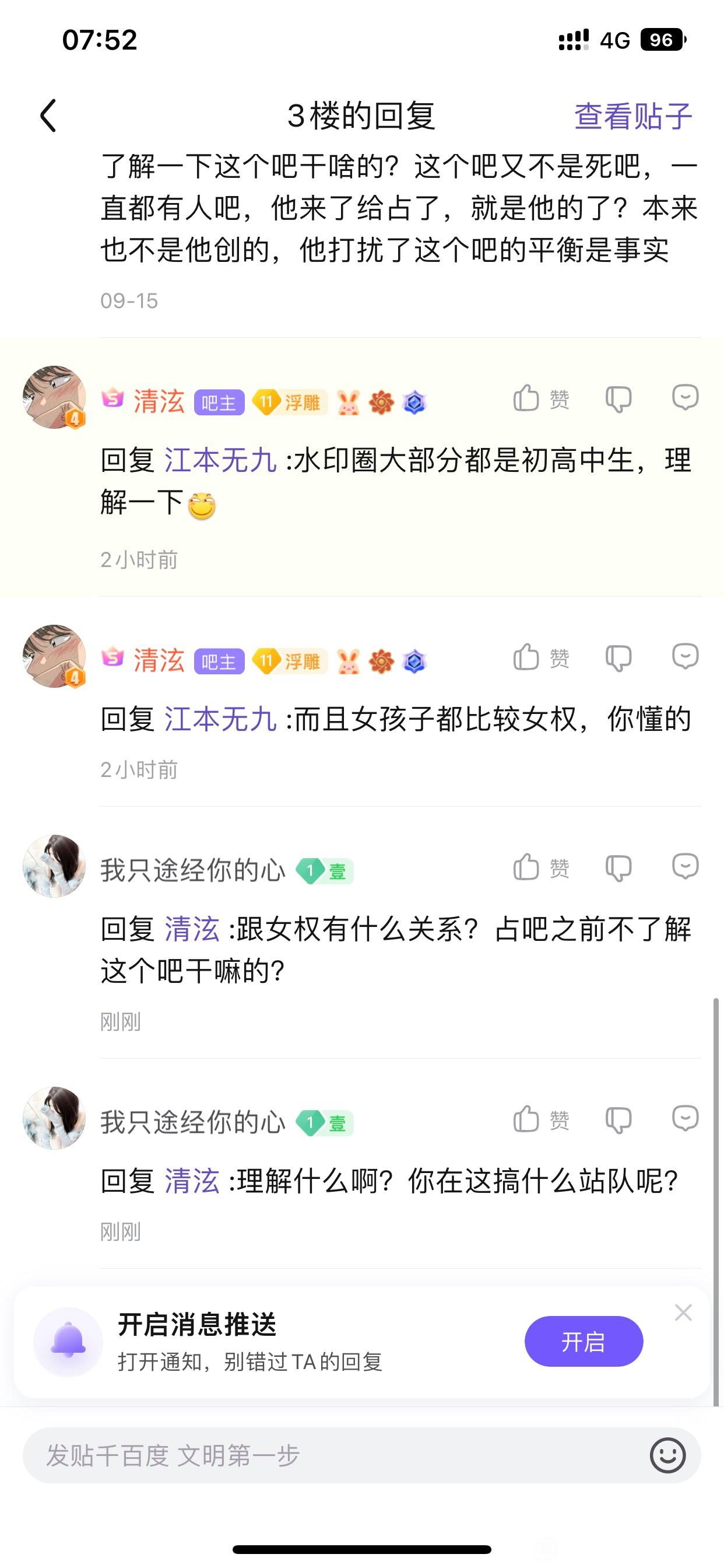The width and height of the screenshot is (724, 1568).
Task: Focus the 发贴千百度 文明第一步 input box
Action: pyautogui.click(x=329, y=1455)
